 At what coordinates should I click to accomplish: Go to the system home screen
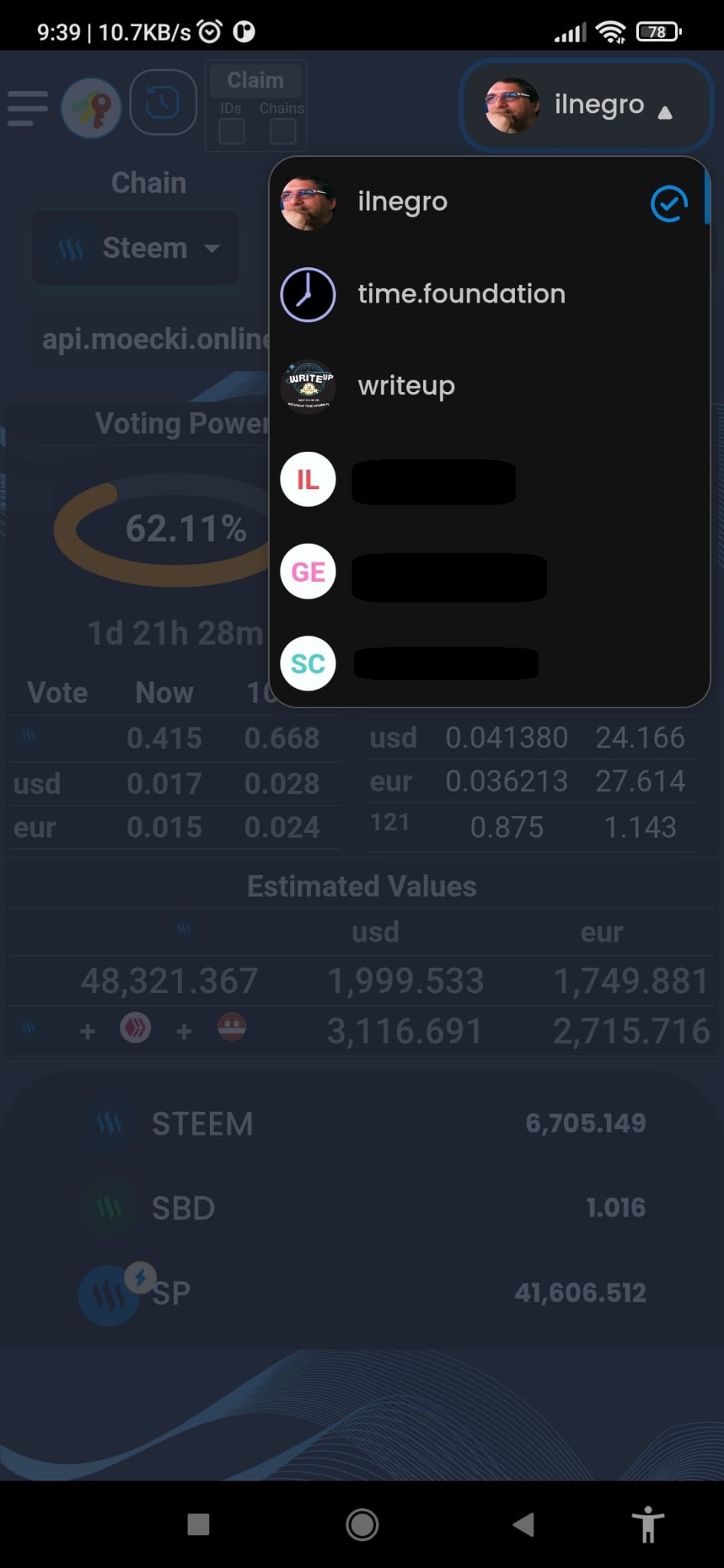[x=362, y=1524]
